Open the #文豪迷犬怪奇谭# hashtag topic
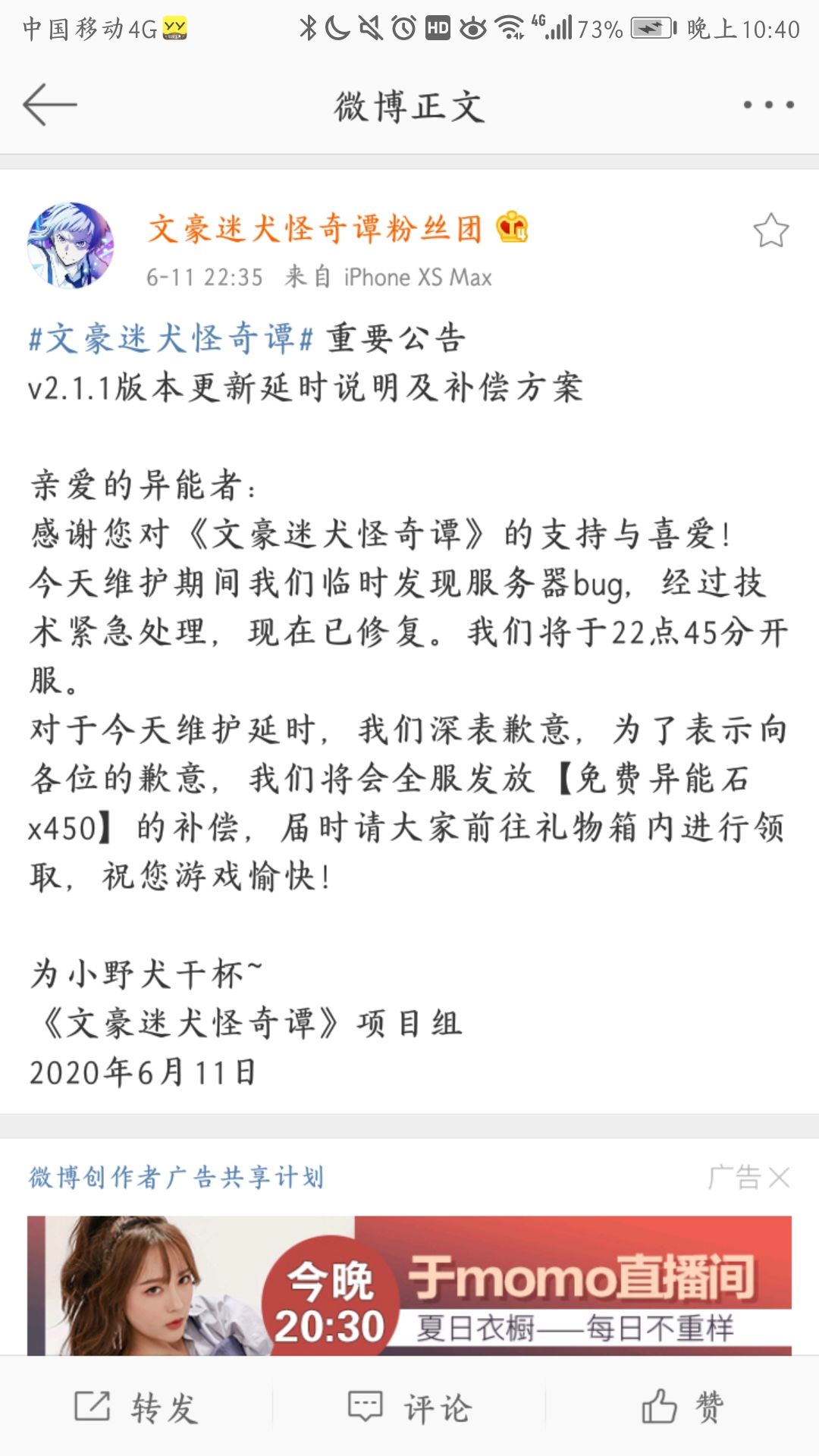This screenshot has width=819, height=1456. (171, 338)
